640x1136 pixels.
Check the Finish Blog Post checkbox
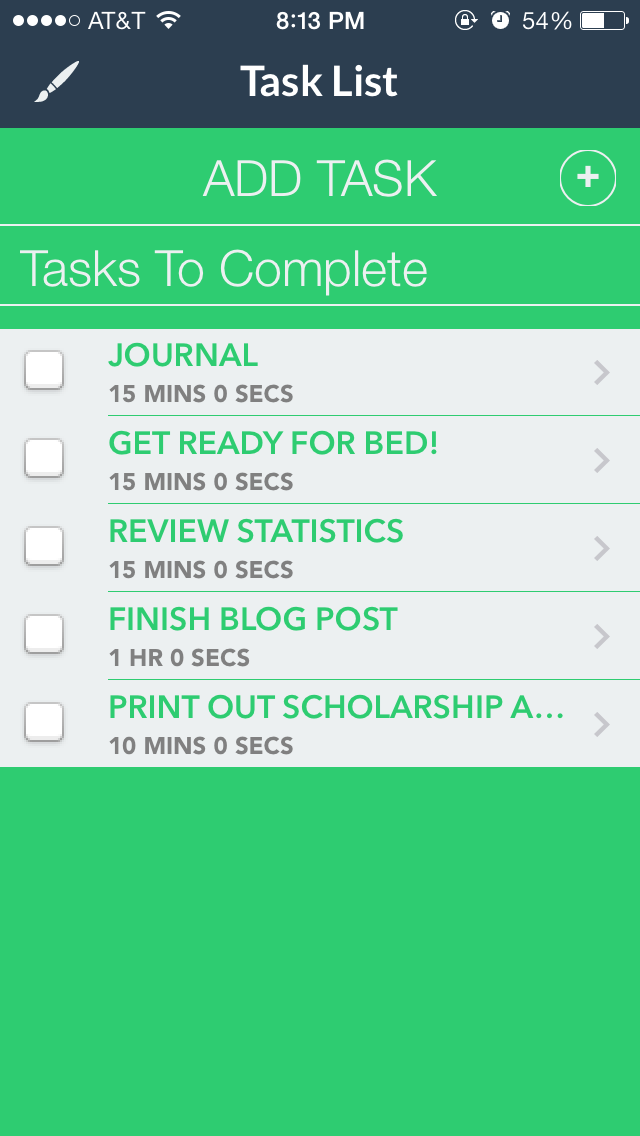coord(44,634)
